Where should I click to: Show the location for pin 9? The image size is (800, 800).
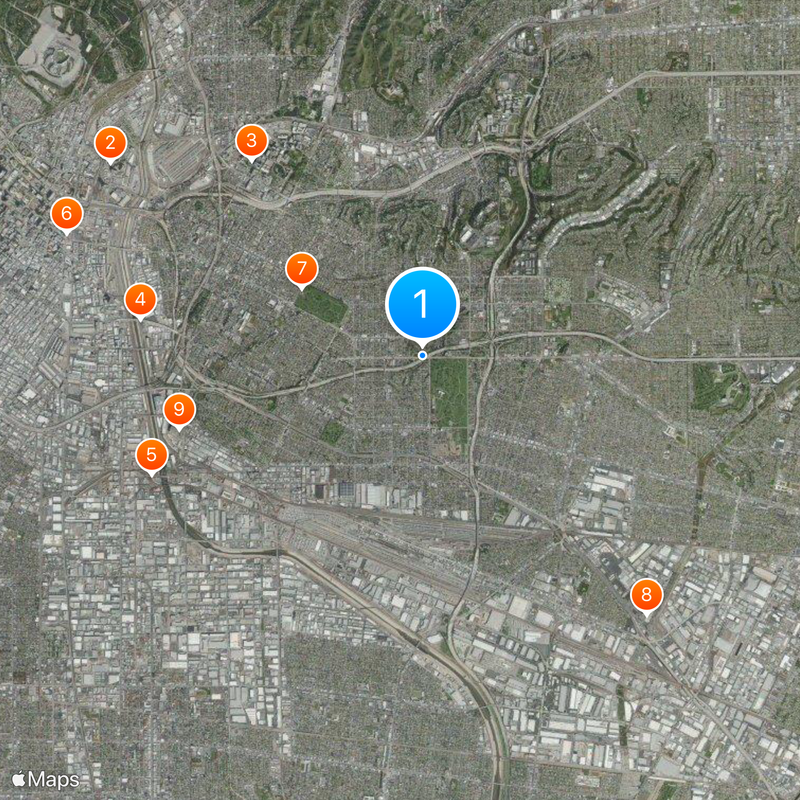tap(178, 409)
